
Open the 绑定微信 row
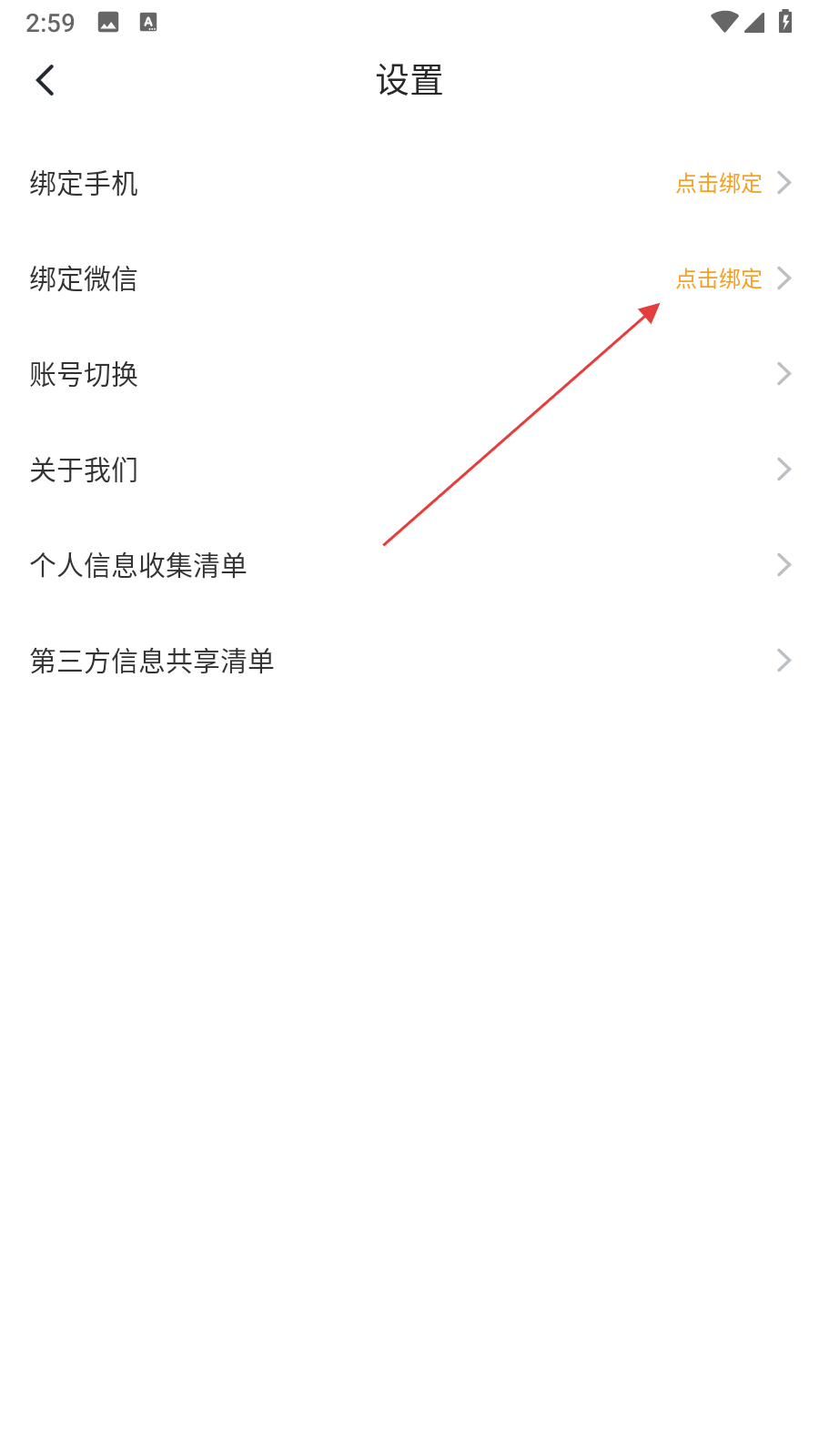(x=409, y=278)
